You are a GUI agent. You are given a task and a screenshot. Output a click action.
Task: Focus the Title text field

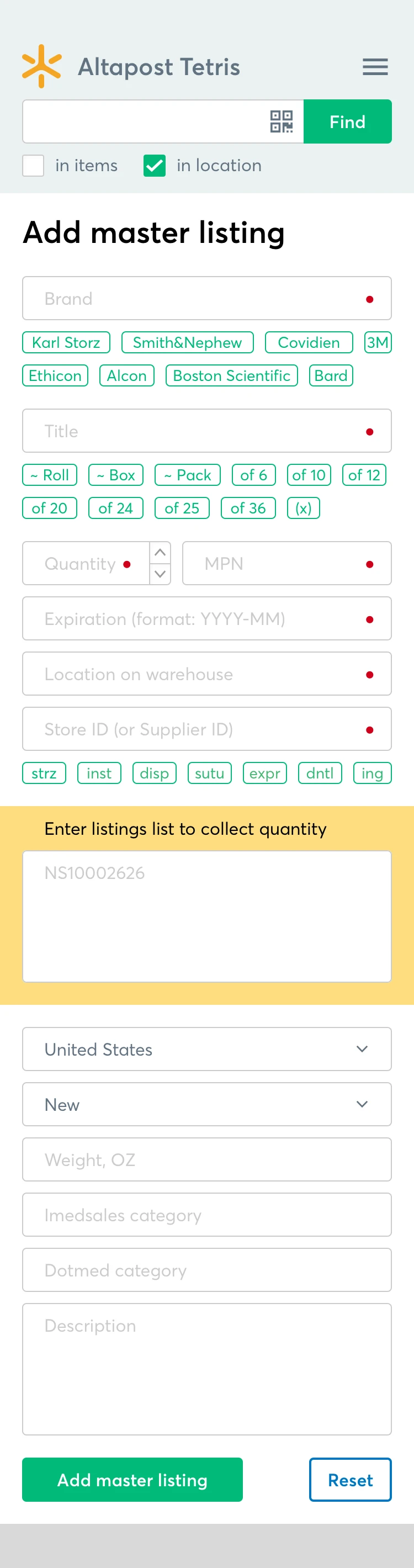195,431
